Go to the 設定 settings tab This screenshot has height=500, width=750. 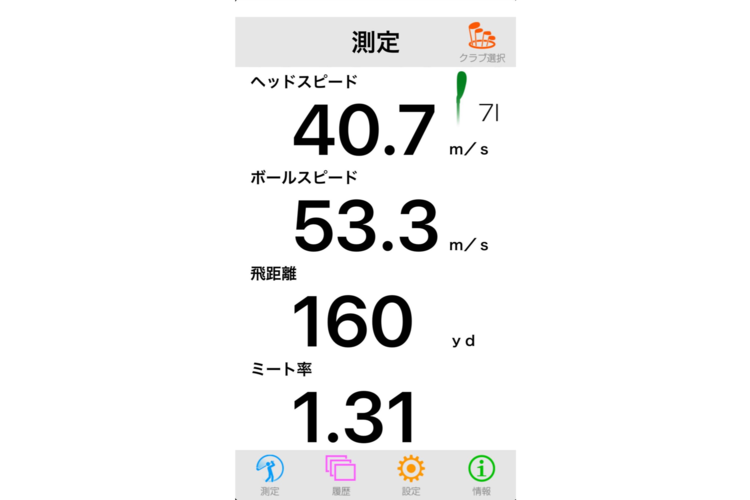coord(410,474)
